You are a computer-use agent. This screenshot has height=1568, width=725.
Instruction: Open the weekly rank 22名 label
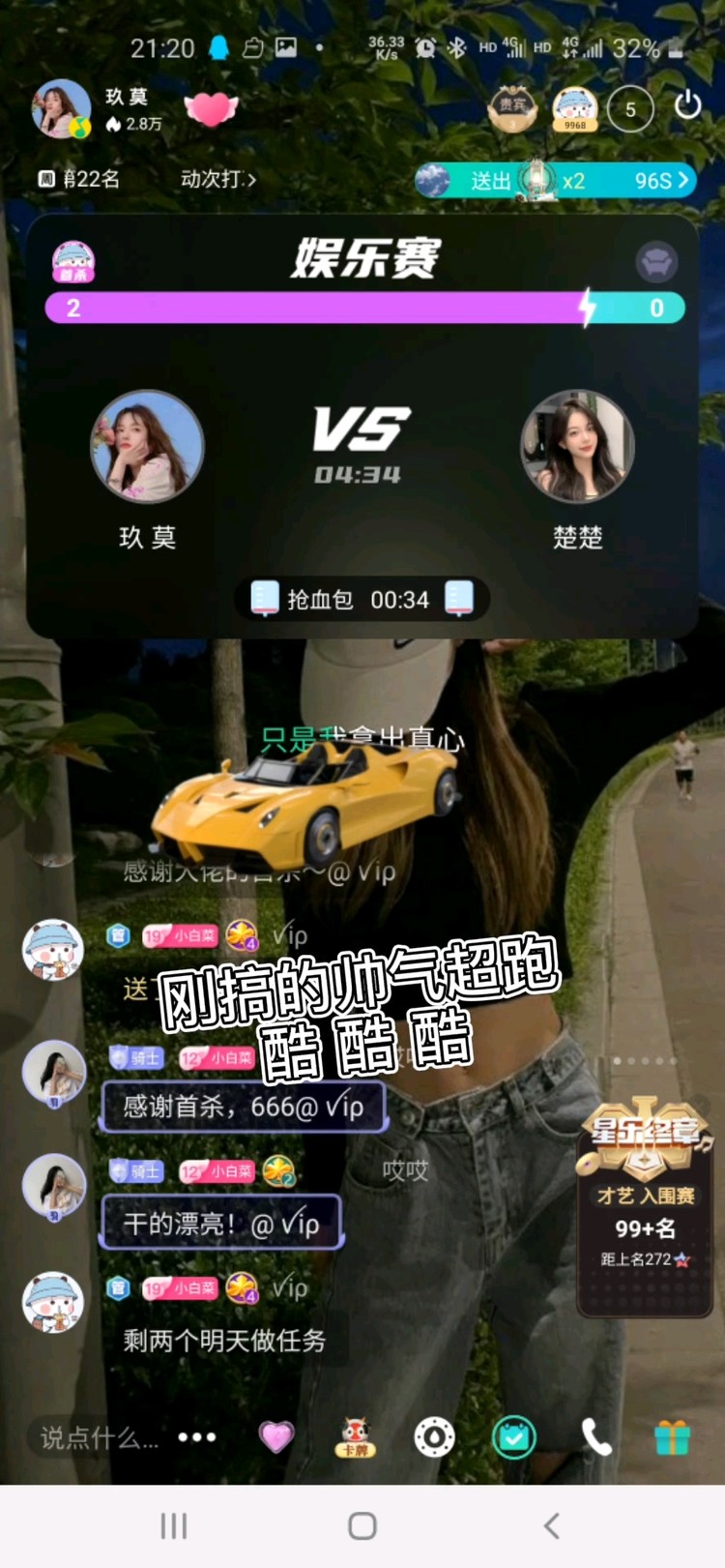pos(81,179)
